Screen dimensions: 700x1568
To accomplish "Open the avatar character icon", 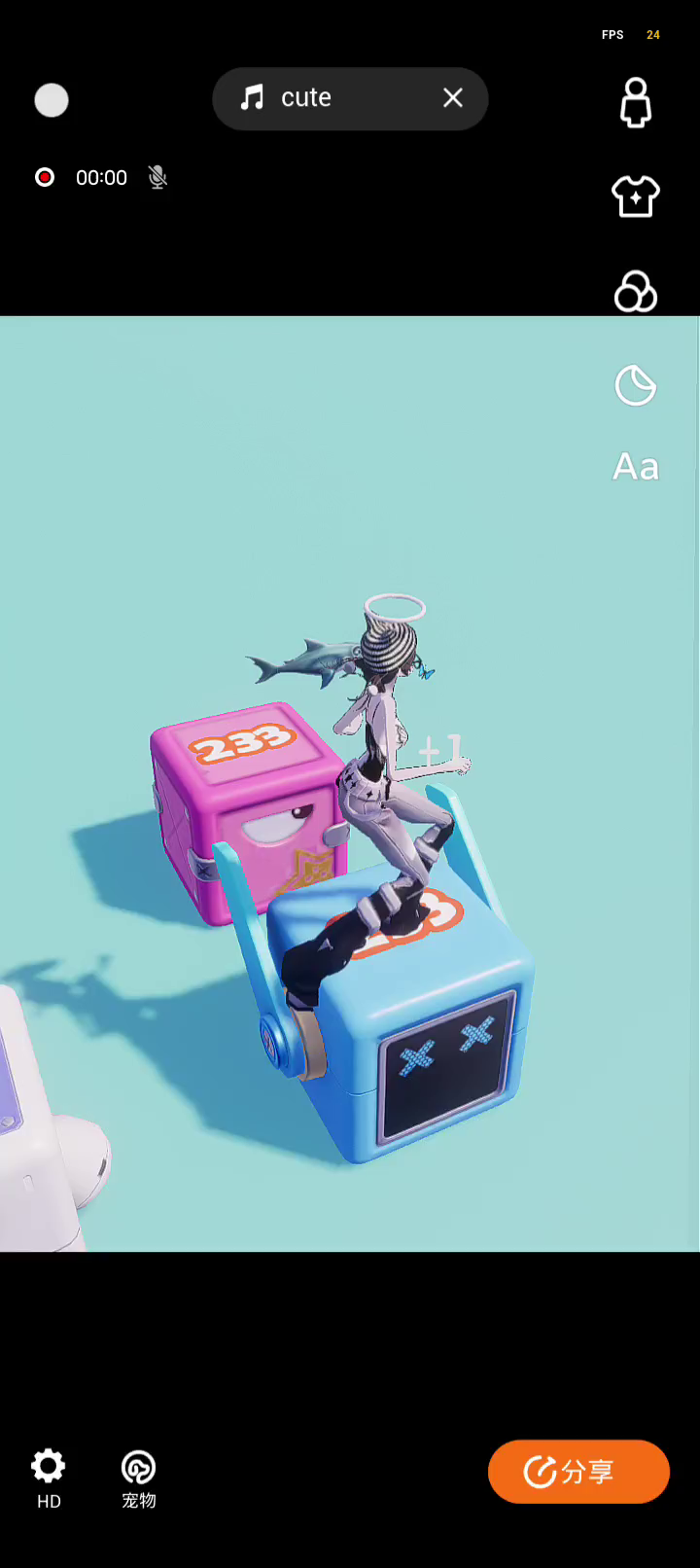I will point(636,103).
